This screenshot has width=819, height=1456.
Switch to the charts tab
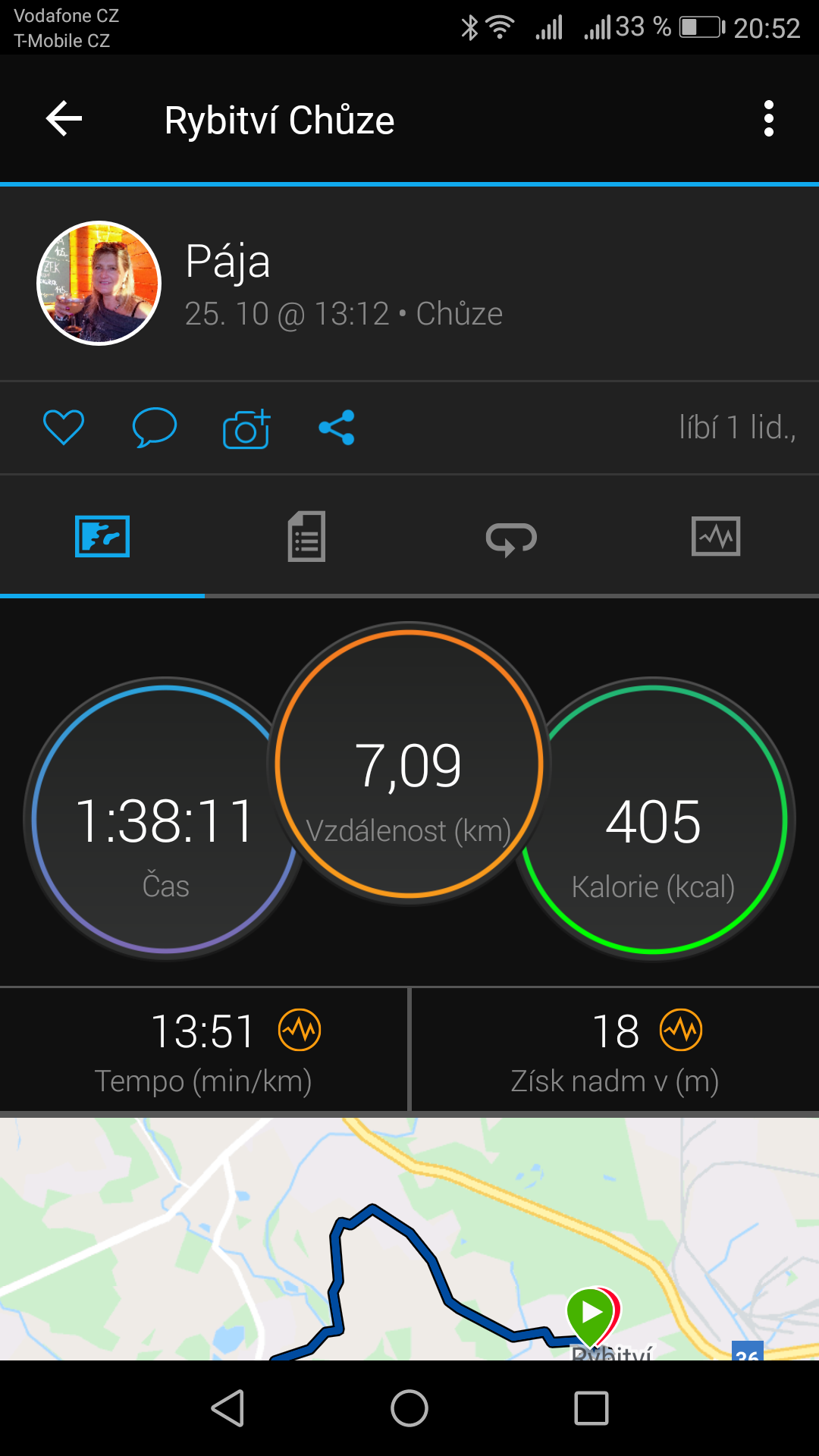(716, 537)
